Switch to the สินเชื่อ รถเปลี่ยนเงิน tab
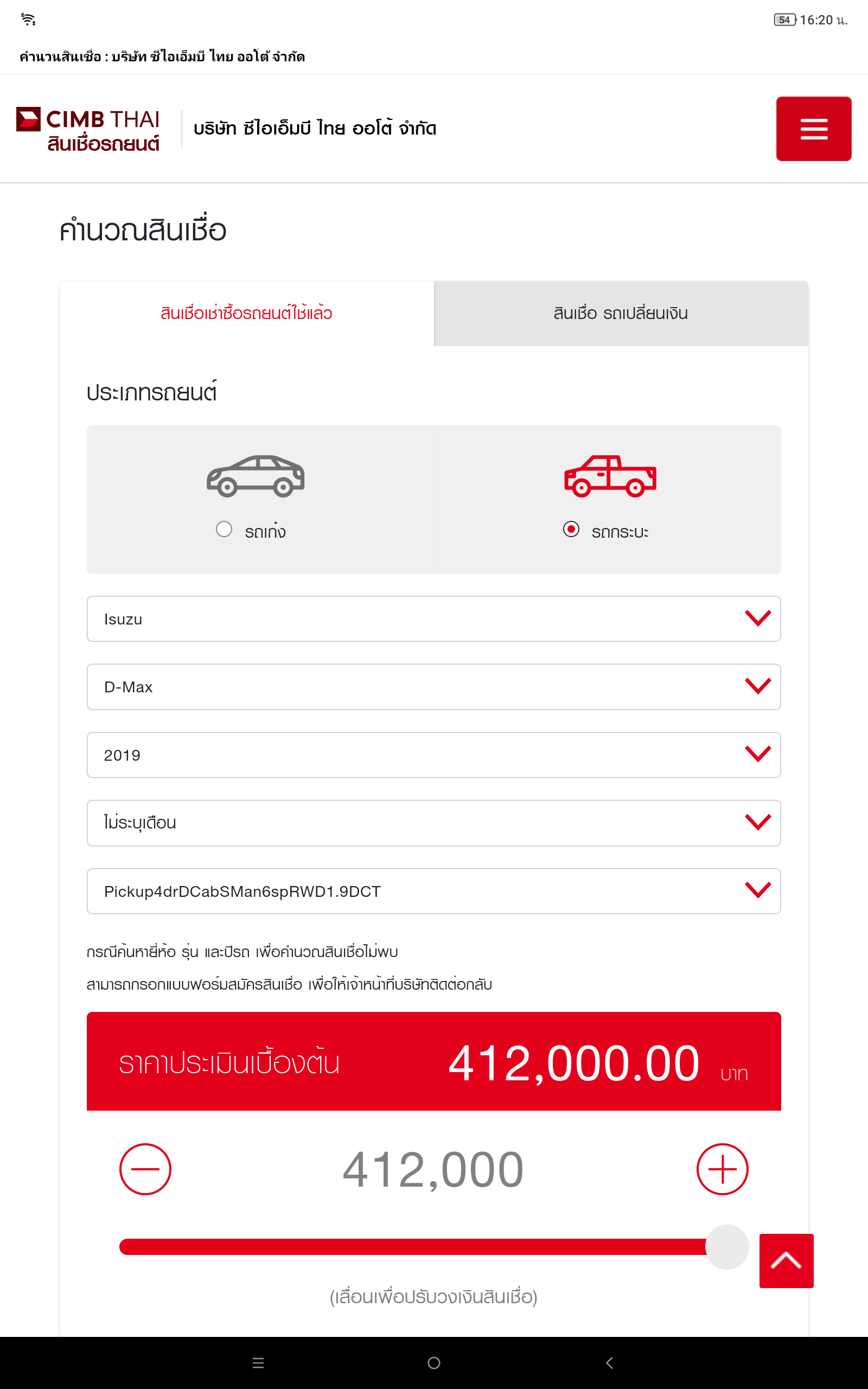 click(621, 314)
